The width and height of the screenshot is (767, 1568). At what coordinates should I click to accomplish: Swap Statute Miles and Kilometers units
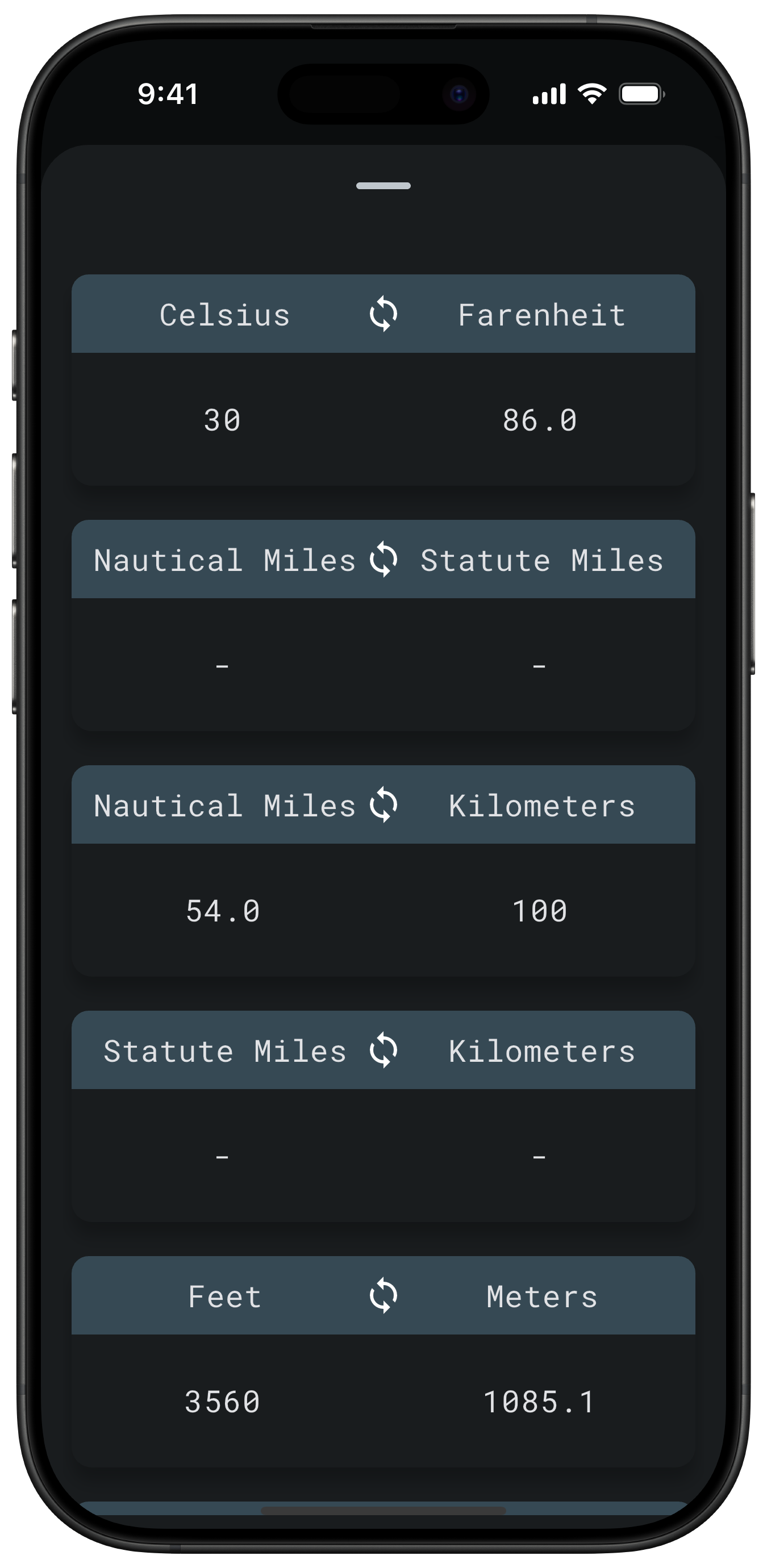pyautogui.click(x=383, y=1050)
